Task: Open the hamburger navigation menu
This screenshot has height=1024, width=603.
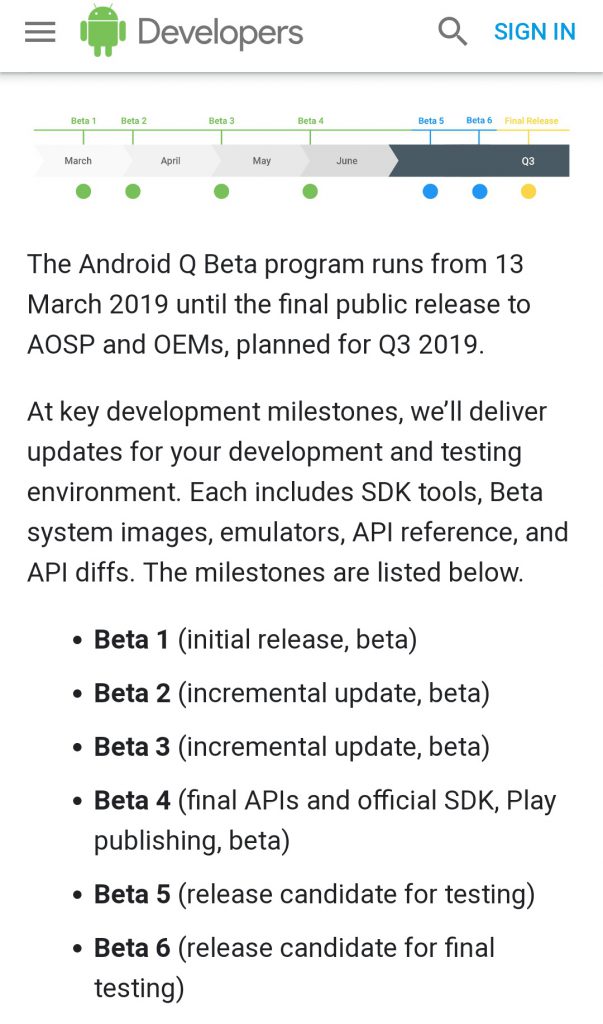Action: coord(40,32)
